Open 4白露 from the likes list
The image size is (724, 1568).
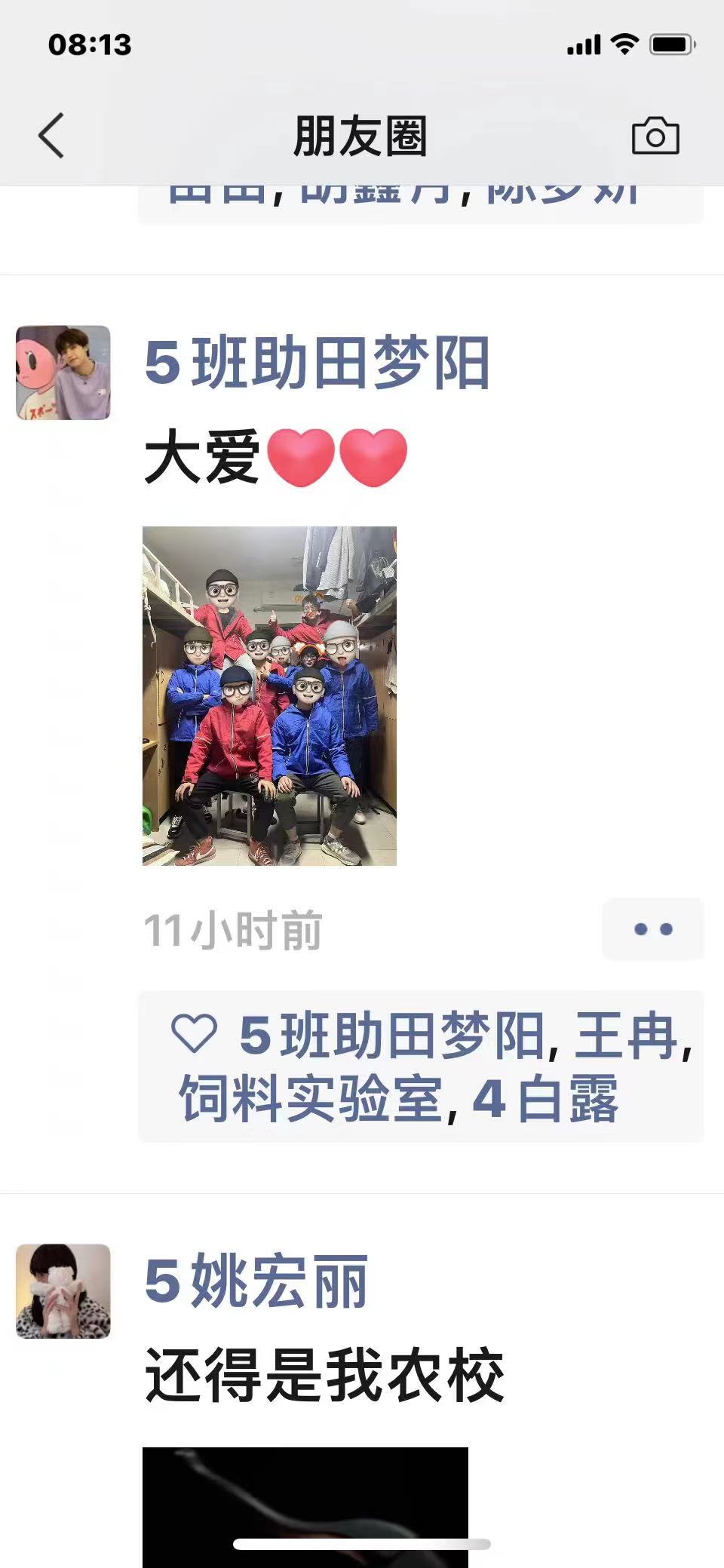click(545, 1099)
